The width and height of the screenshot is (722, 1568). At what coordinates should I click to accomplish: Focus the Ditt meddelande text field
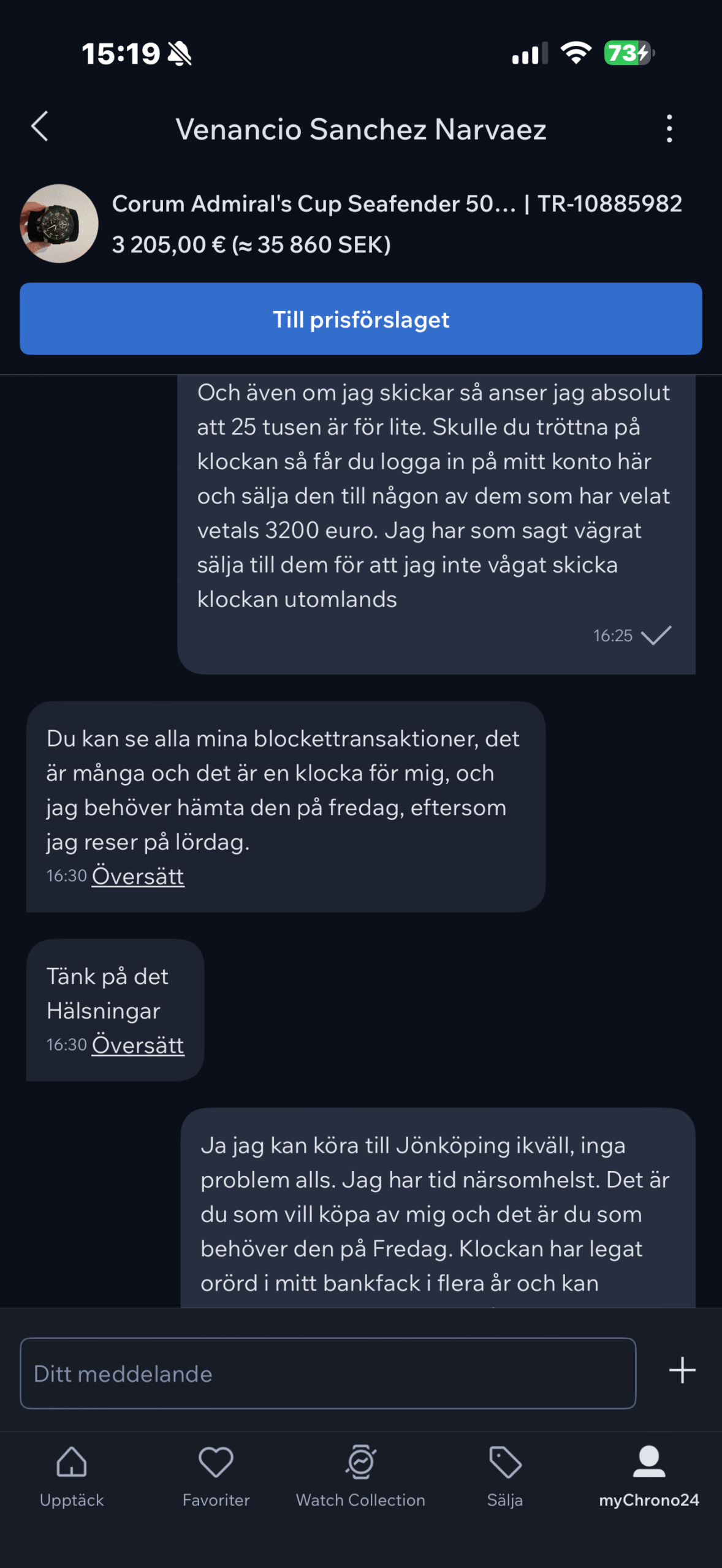pyautogui.click(x=328, y=1373)
